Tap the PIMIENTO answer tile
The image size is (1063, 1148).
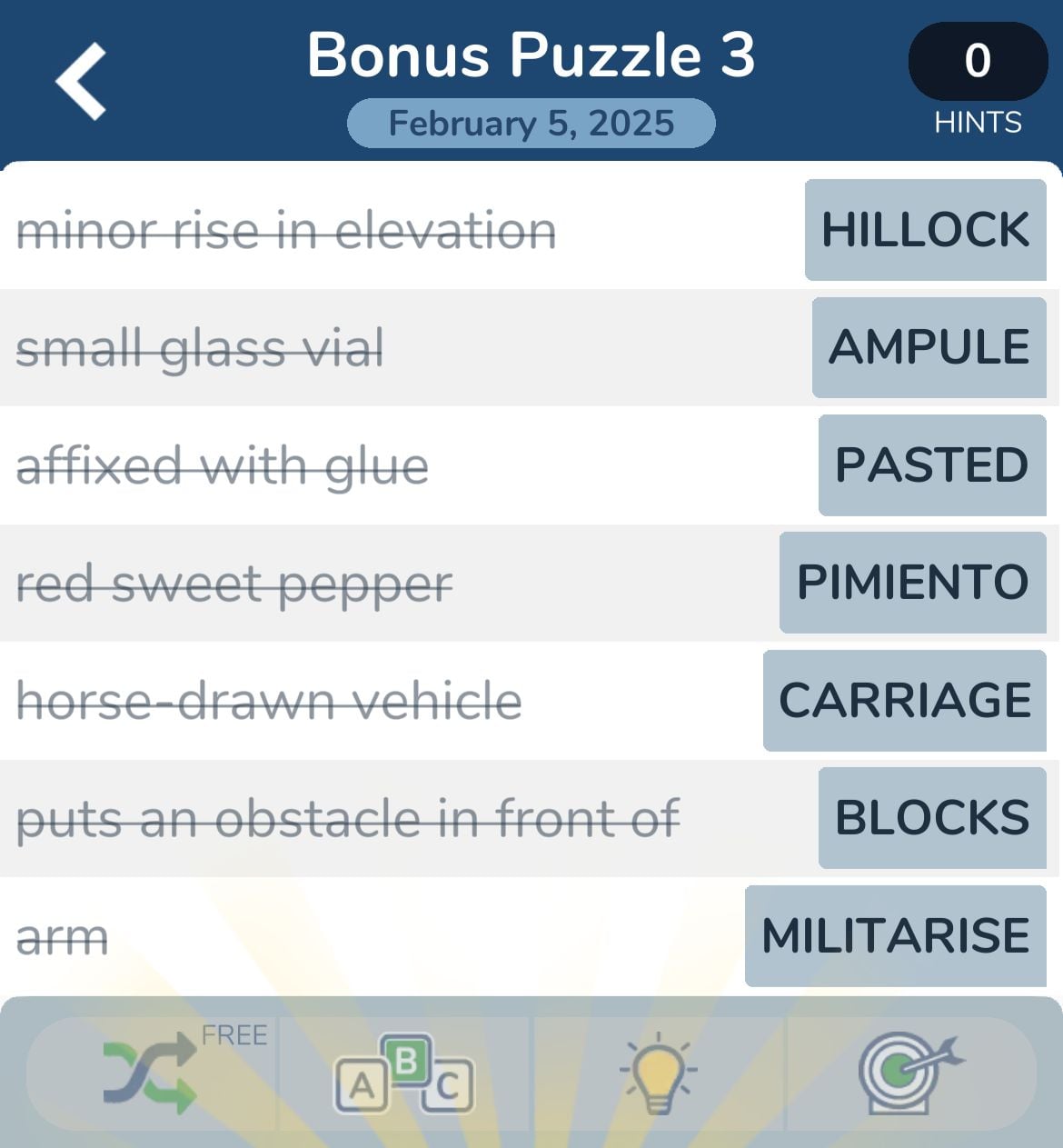pyautogui.click(x=912, y=583)
